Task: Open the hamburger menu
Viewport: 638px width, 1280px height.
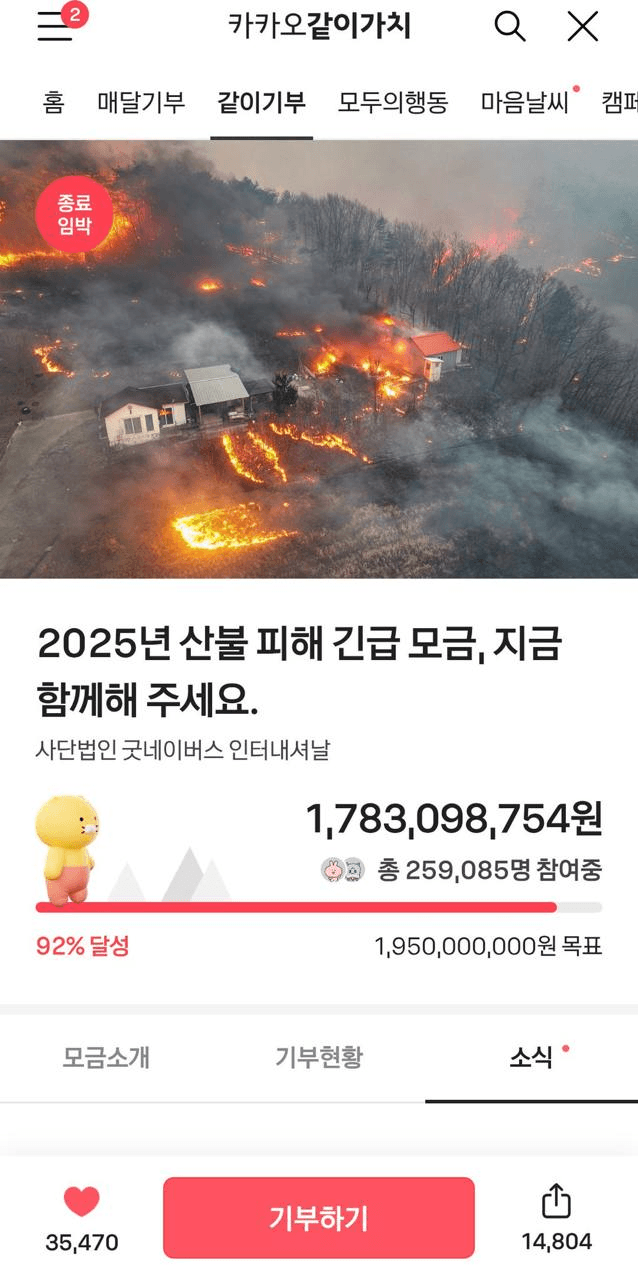Action: 55,27
